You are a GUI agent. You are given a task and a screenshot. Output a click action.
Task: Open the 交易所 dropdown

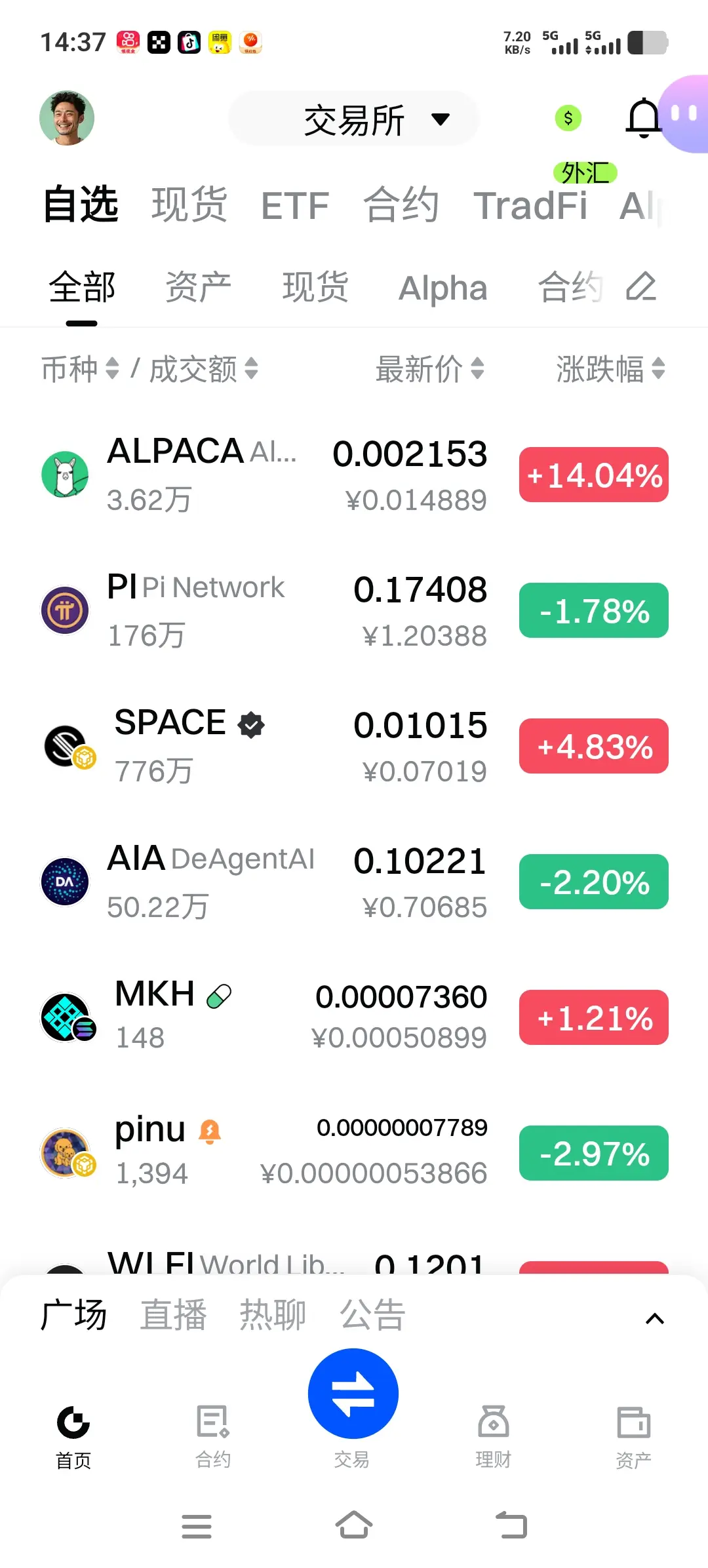click(x=354, y=119)
